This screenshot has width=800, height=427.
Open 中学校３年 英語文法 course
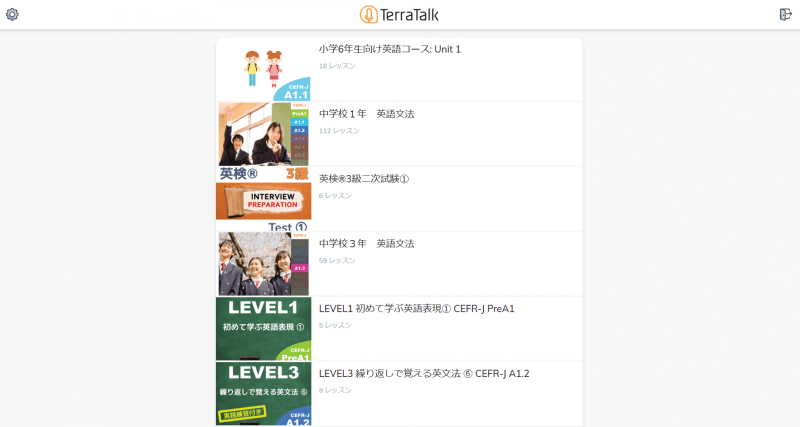click(366, 244)
